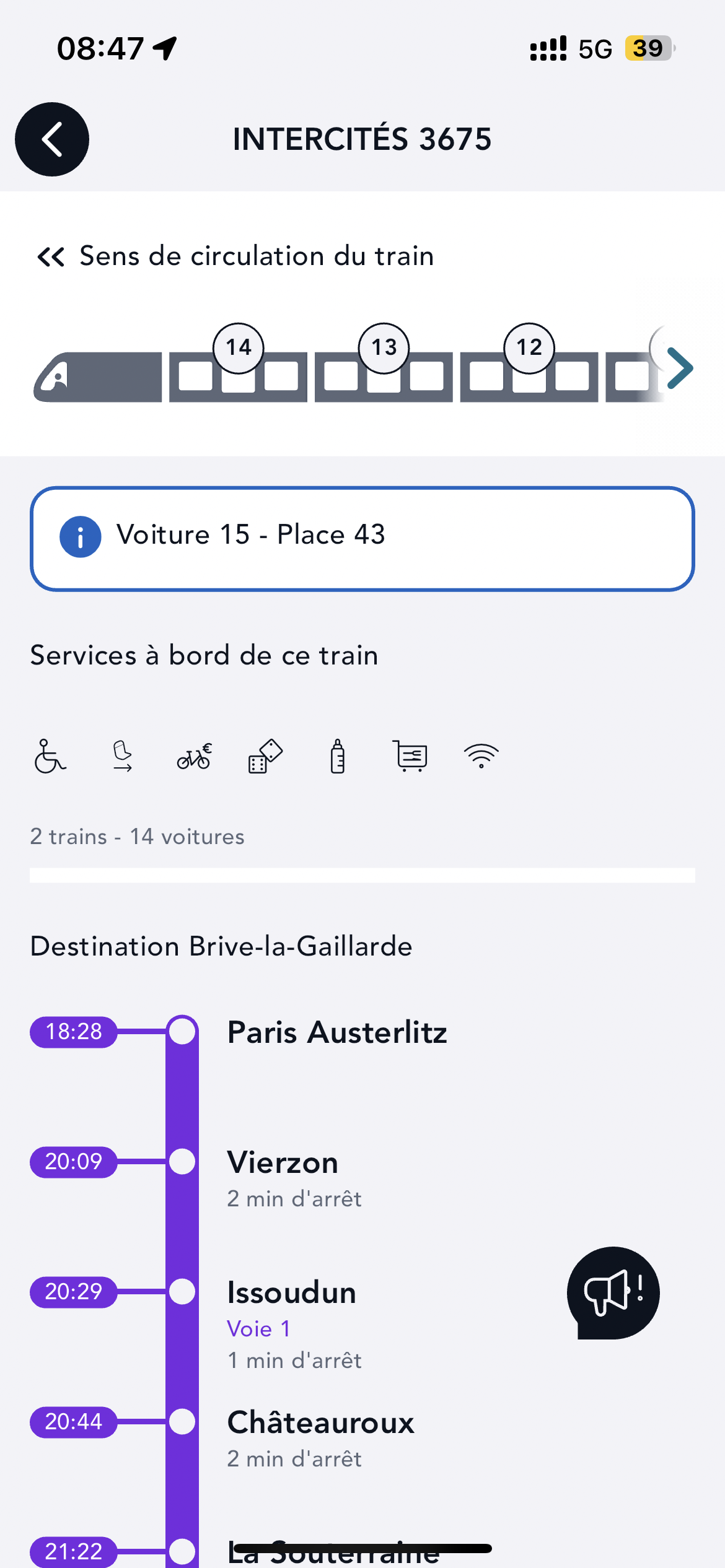This screenshot has height=1568, width=725.
Task: Show next cars with the right chevron
Action: [680, 368]
